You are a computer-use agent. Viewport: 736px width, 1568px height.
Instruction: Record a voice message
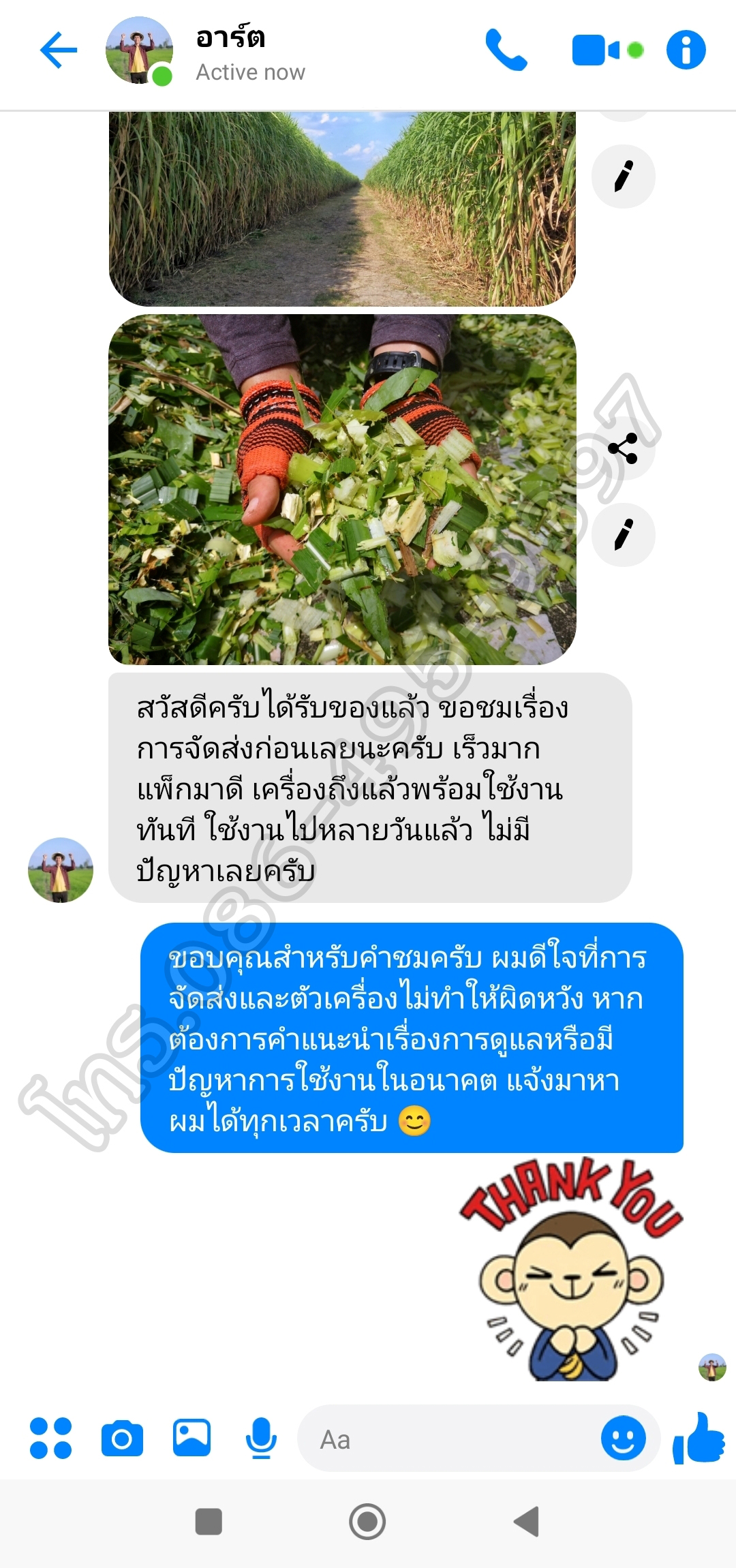(261, 1439)
